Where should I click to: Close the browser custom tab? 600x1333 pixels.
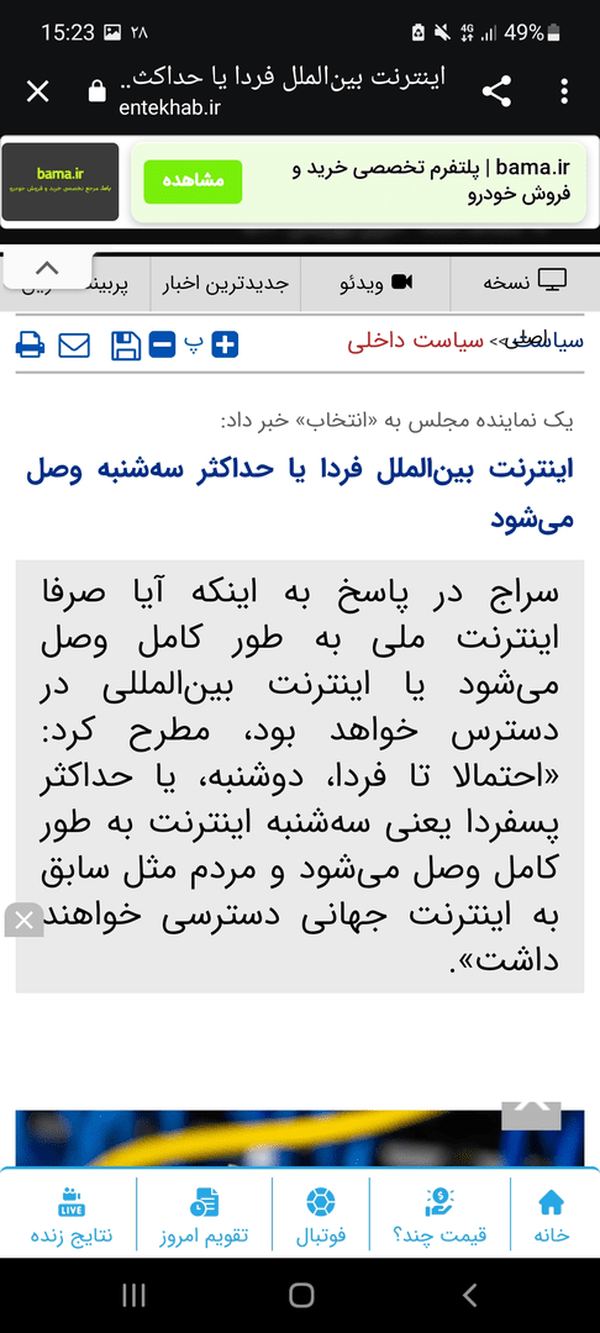pyautogui.click(x=37, y=92)
